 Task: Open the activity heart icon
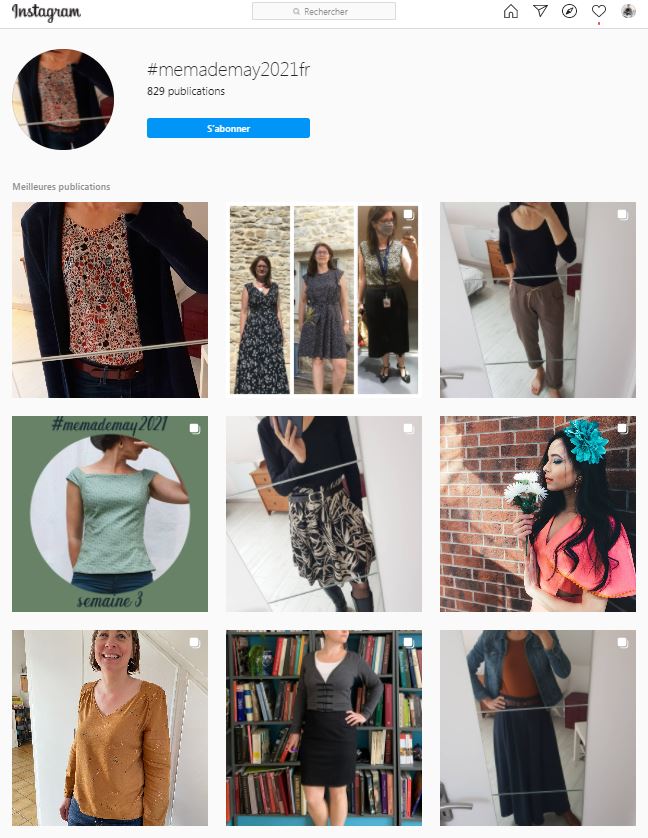pos(599,12)
